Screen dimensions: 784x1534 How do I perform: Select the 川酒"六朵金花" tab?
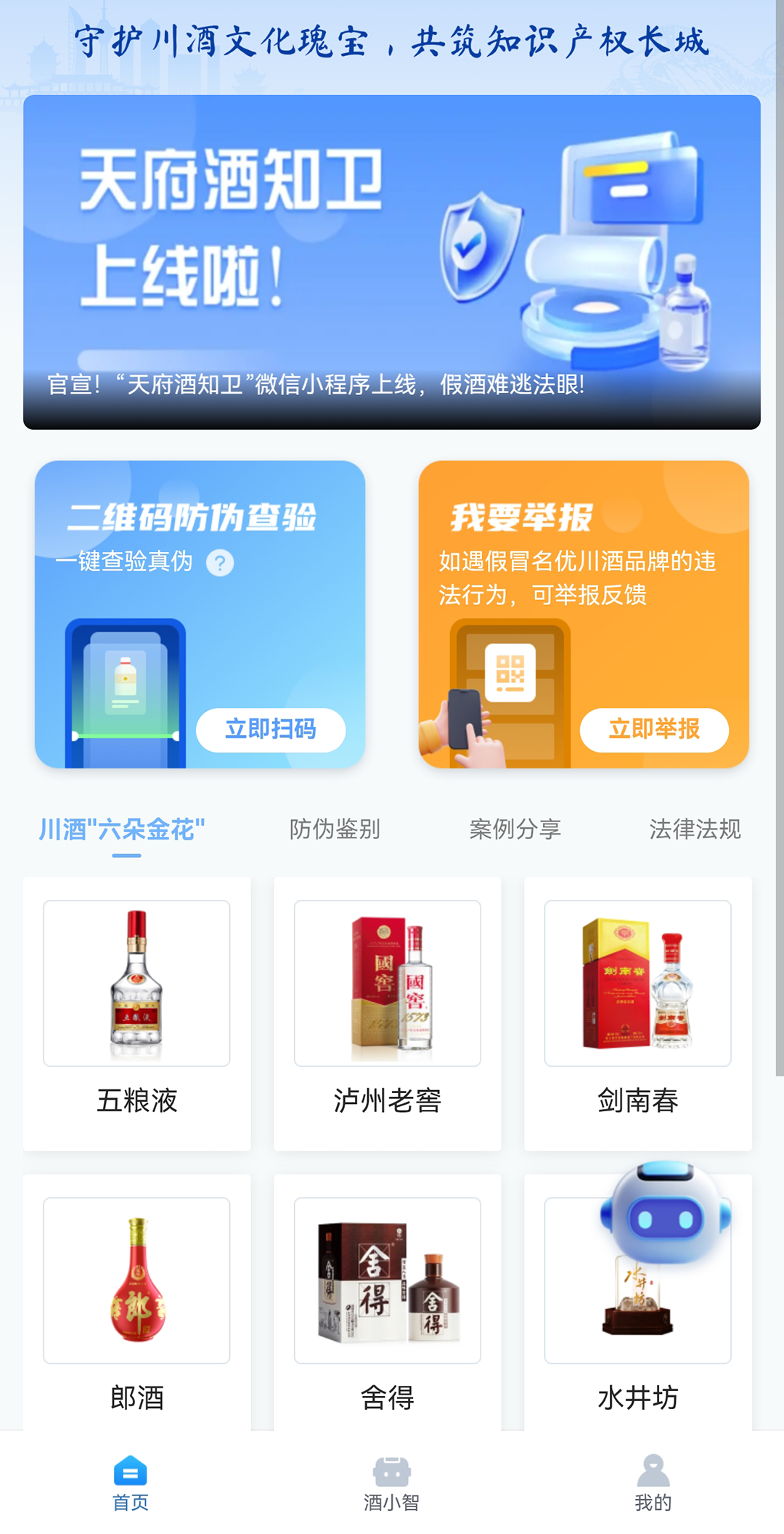122,829
